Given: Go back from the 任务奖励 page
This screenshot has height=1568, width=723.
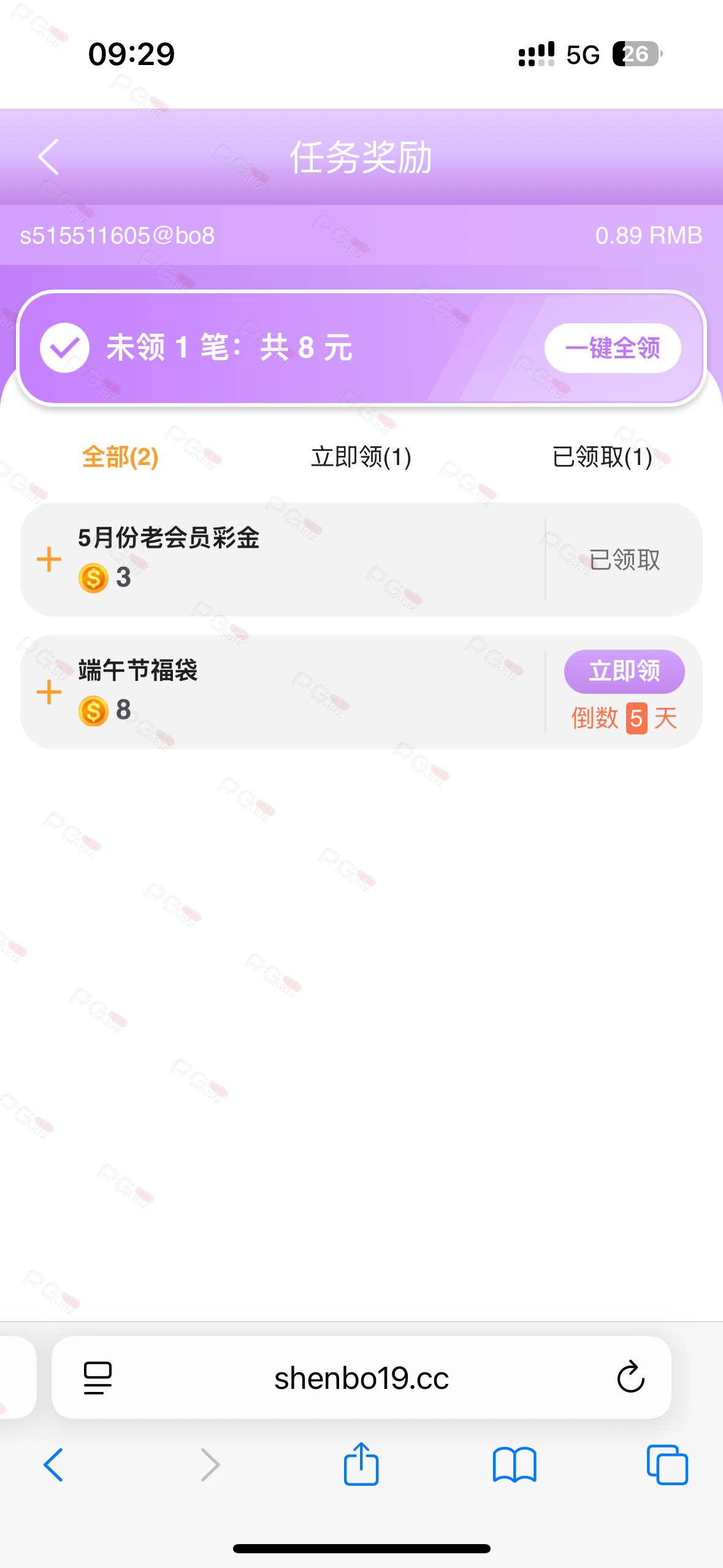Looking at the screenshot, I should tap(48, 157).
